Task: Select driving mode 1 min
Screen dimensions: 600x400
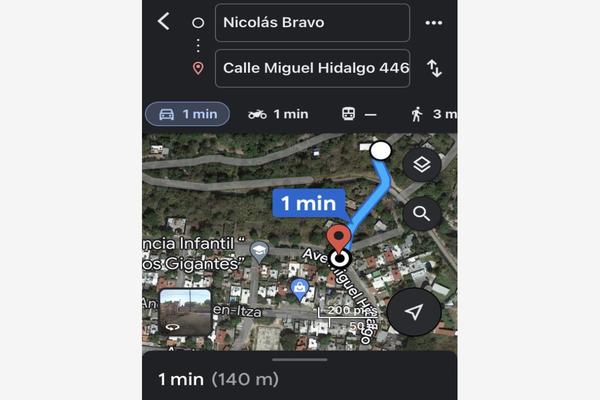Action: click(187, 114)
